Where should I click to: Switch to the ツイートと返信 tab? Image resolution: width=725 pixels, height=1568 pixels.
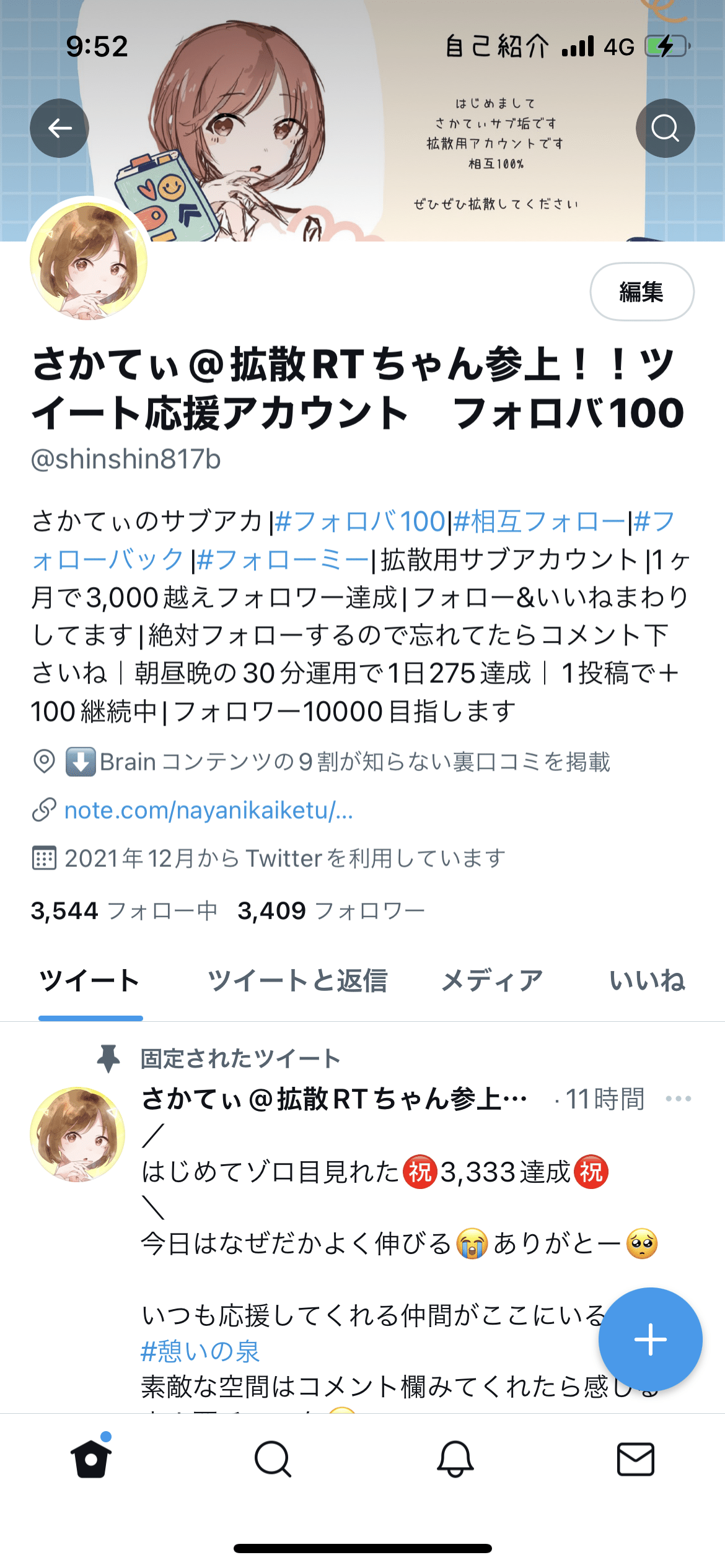click(297, 981)
